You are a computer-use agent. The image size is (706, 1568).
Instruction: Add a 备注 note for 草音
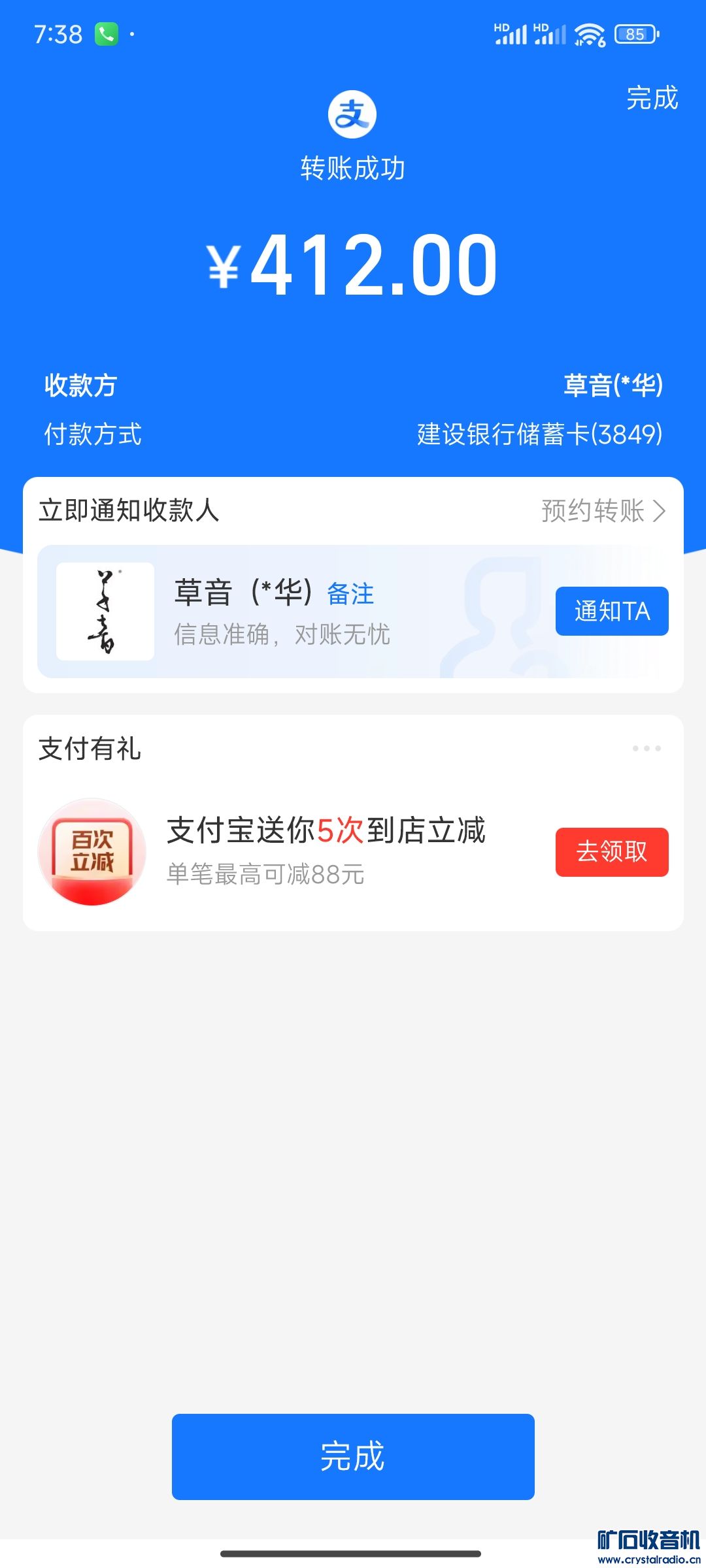tap(350, 594)
